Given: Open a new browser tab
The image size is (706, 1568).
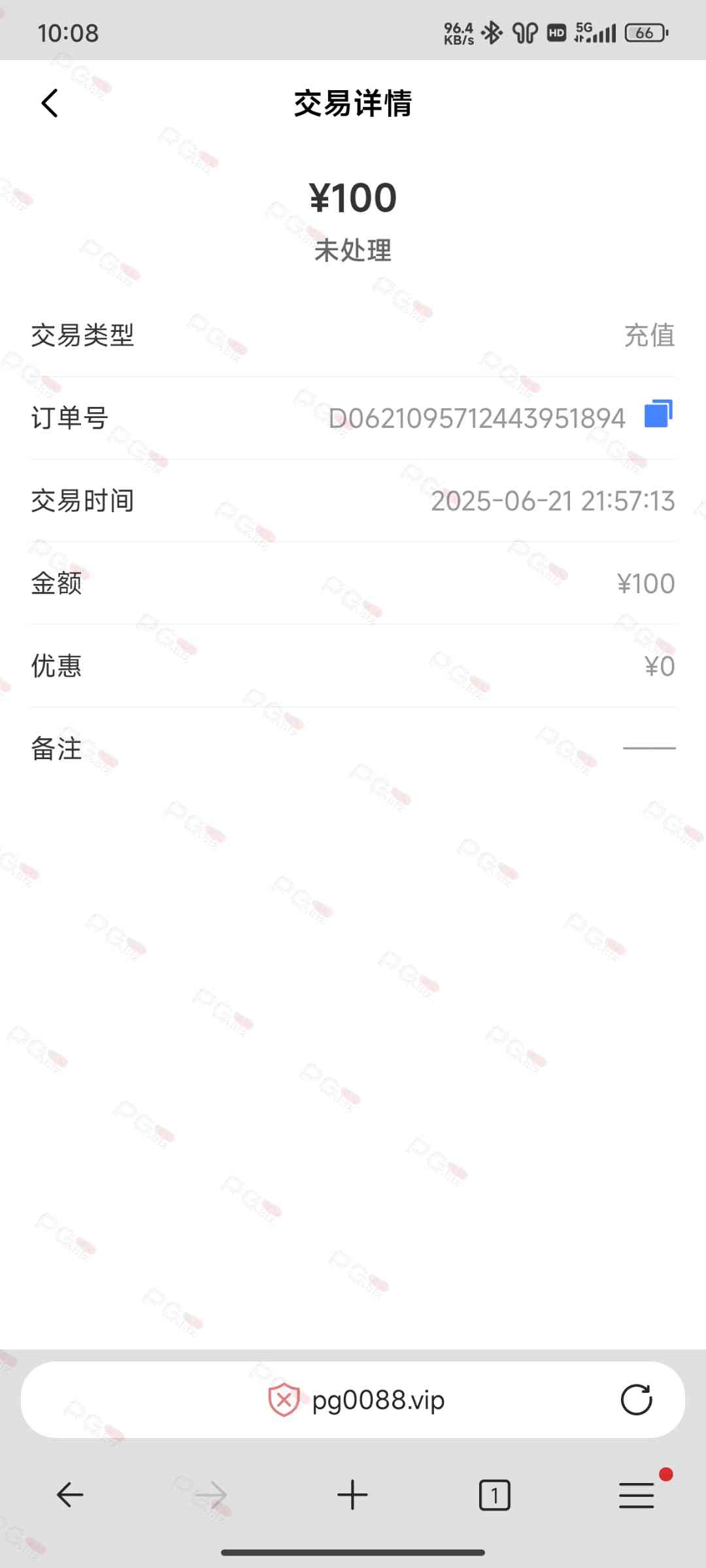Looking at the screenshot, I should pyautogui.click(x=352, y=1495).
